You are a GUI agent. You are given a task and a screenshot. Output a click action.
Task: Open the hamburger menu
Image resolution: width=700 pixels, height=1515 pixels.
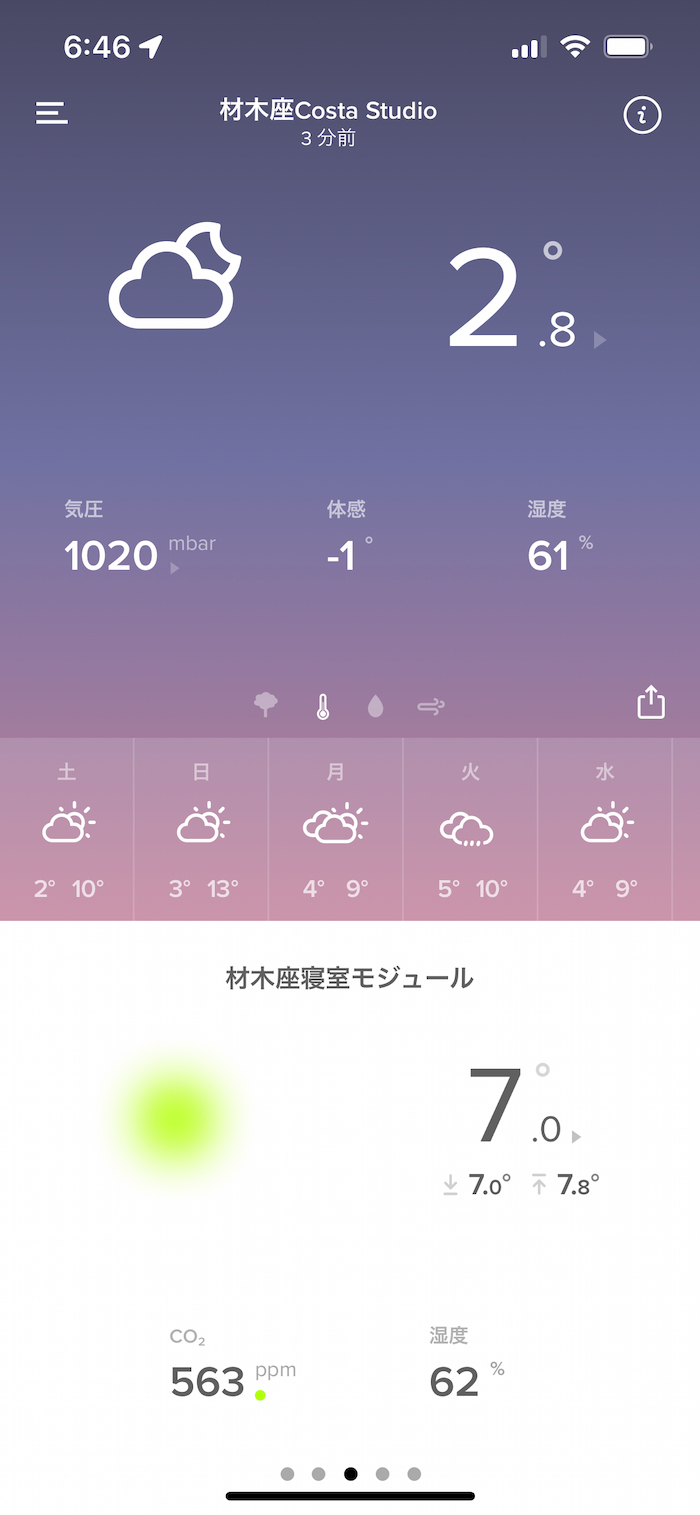(x=52, y=114)
